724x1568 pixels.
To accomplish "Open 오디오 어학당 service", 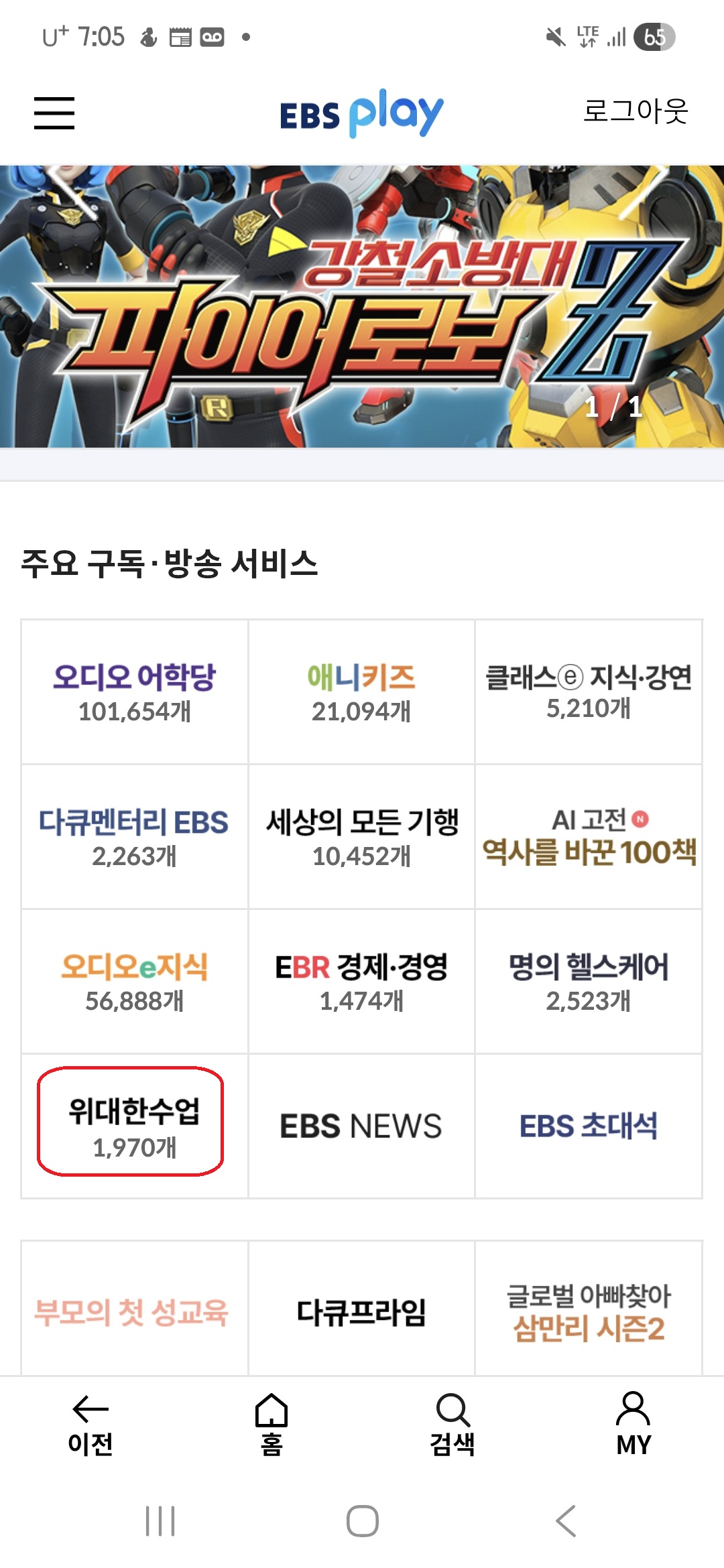I will pos(135,692).
